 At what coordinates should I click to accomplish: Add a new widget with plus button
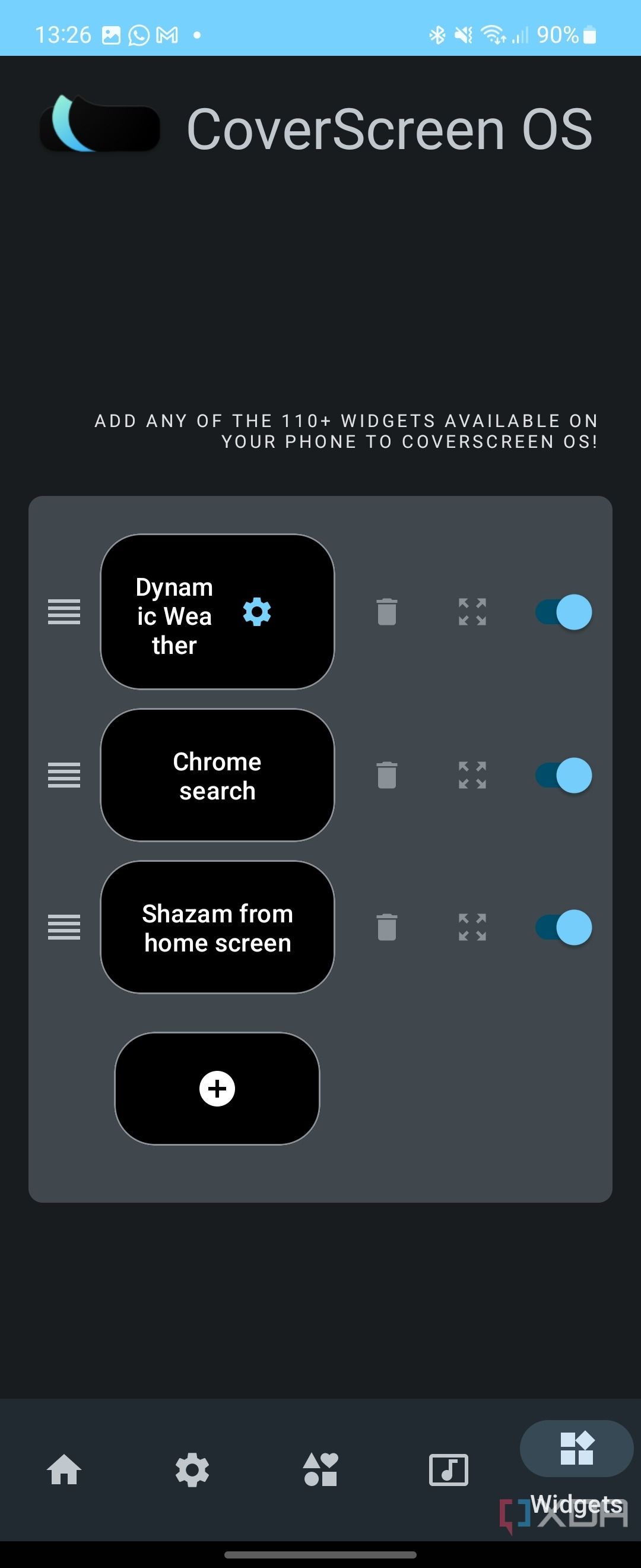217,1088
